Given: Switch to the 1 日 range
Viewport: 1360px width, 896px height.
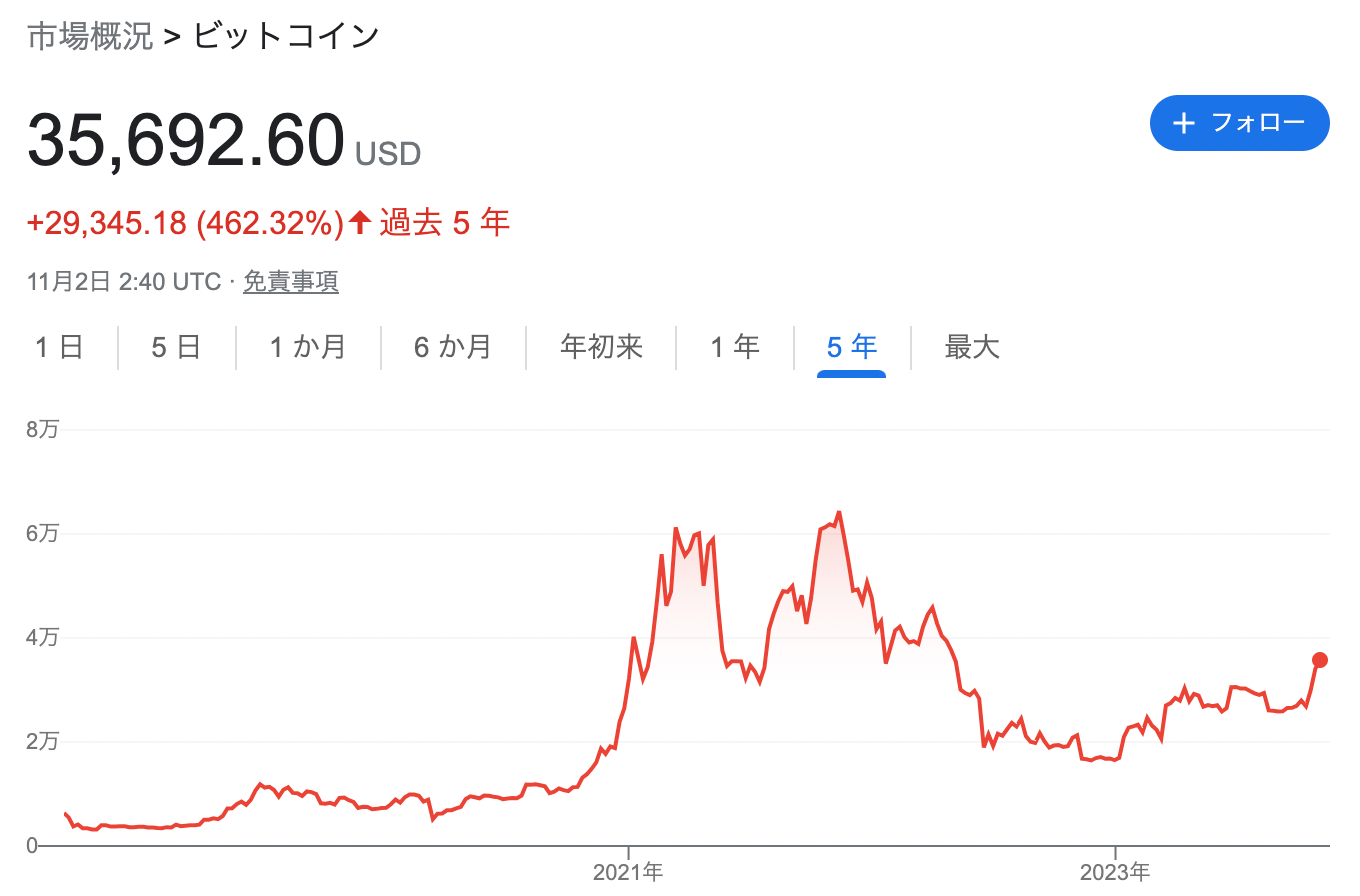Looking at the screenshot, I should (x=59, y=347).
